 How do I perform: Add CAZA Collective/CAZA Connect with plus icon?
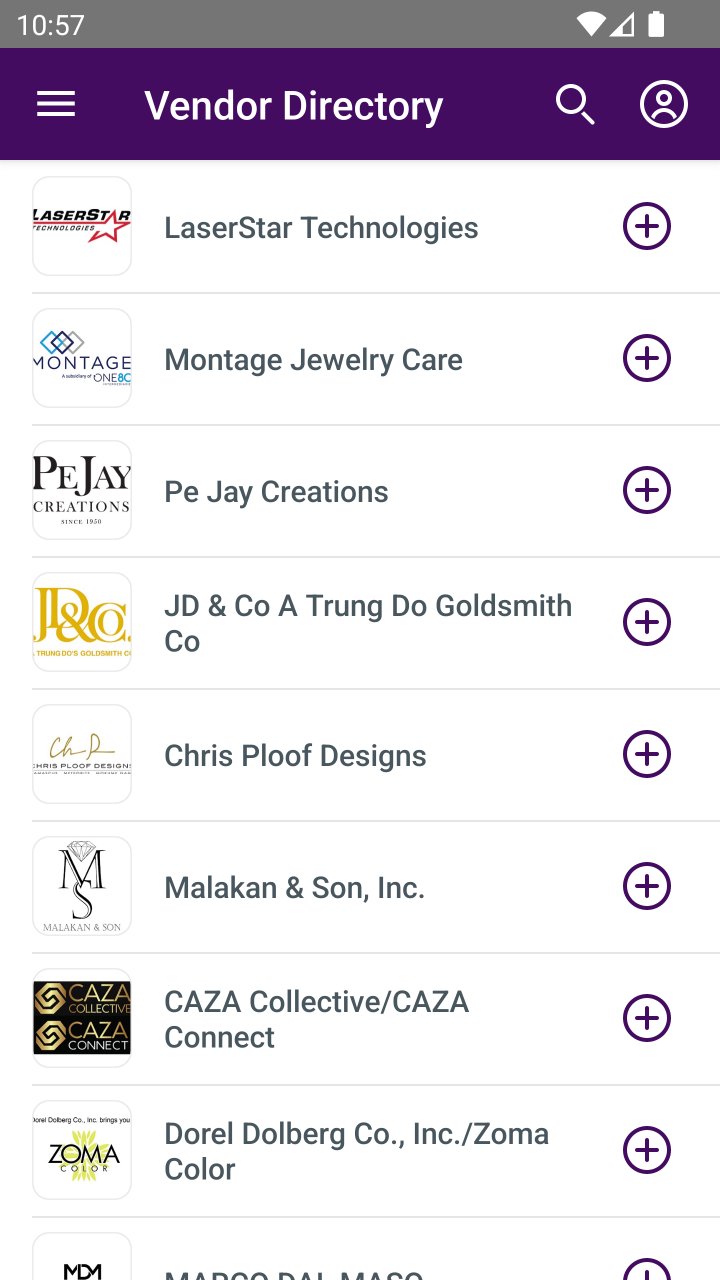[647, 1019]
